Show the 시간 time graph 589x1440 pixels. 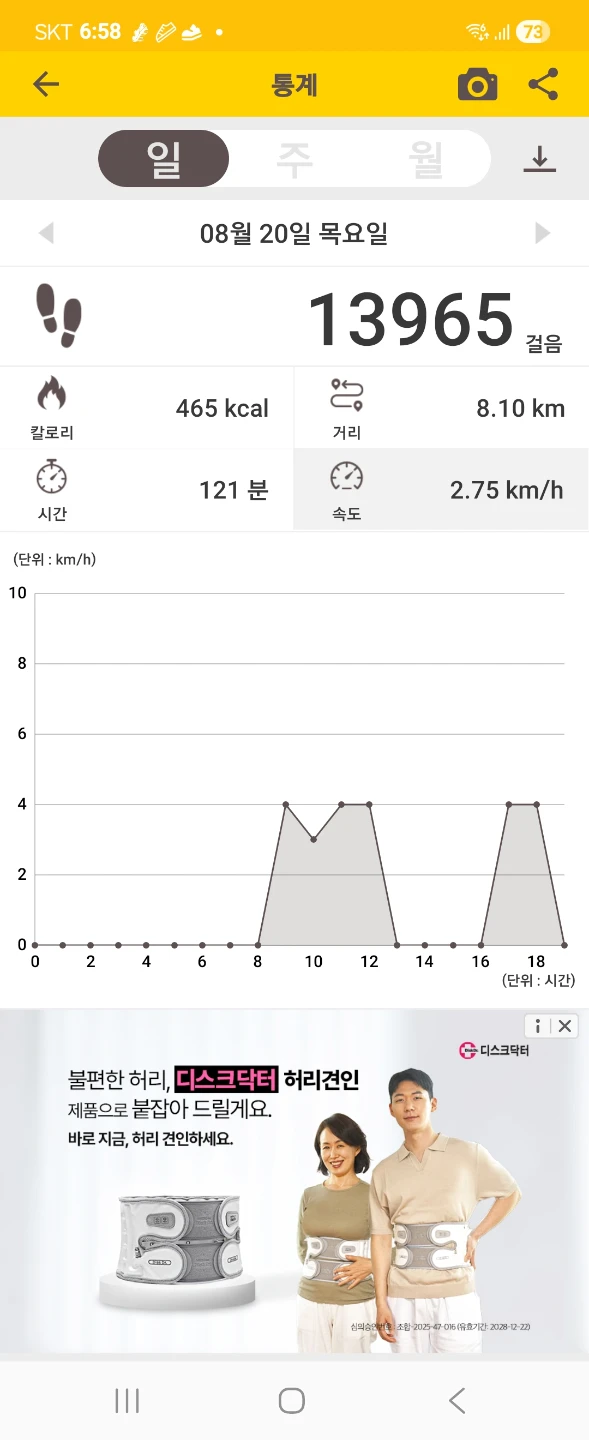[x=147, y=490]
